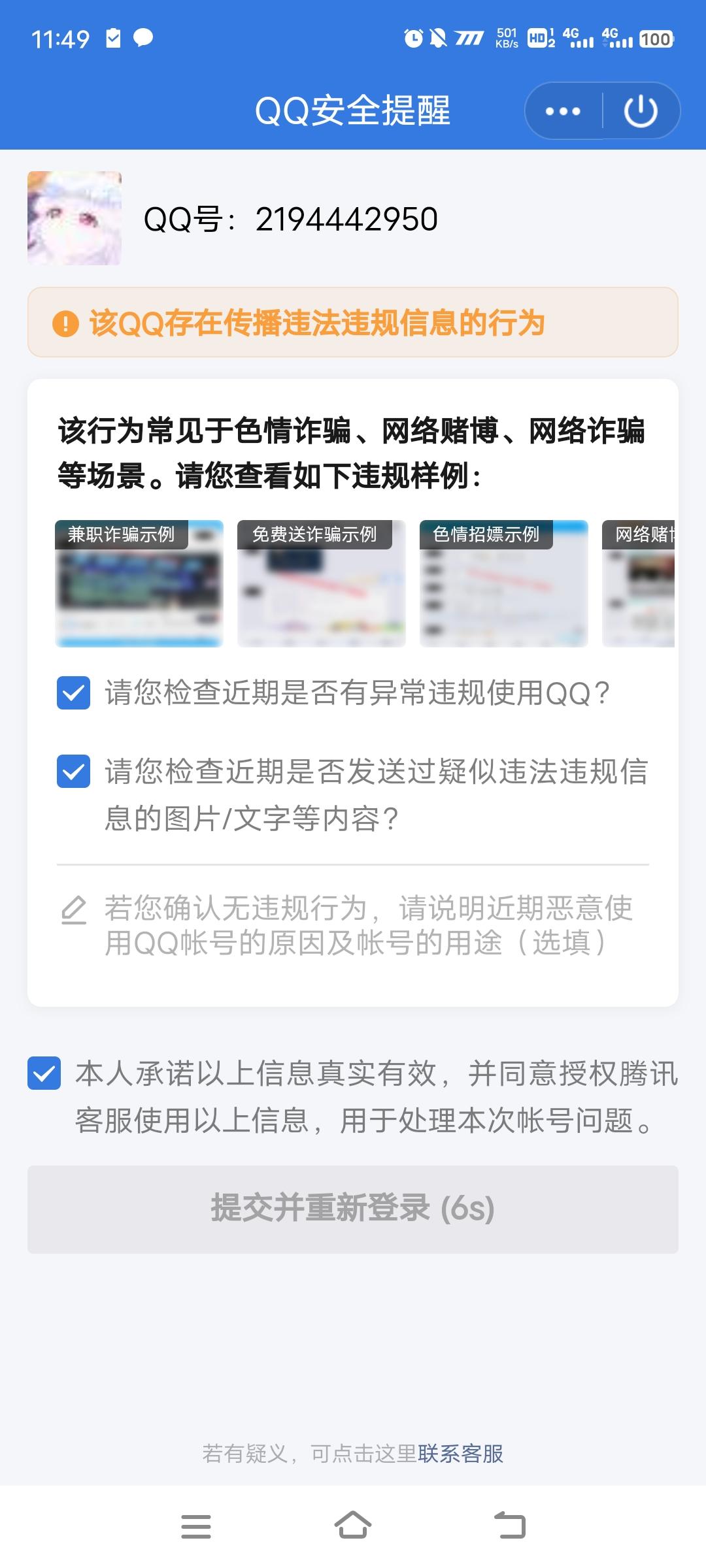Tap 提交并重新登录 button
Viewport: 706px width, 1568px height.
click(353, 1209)
